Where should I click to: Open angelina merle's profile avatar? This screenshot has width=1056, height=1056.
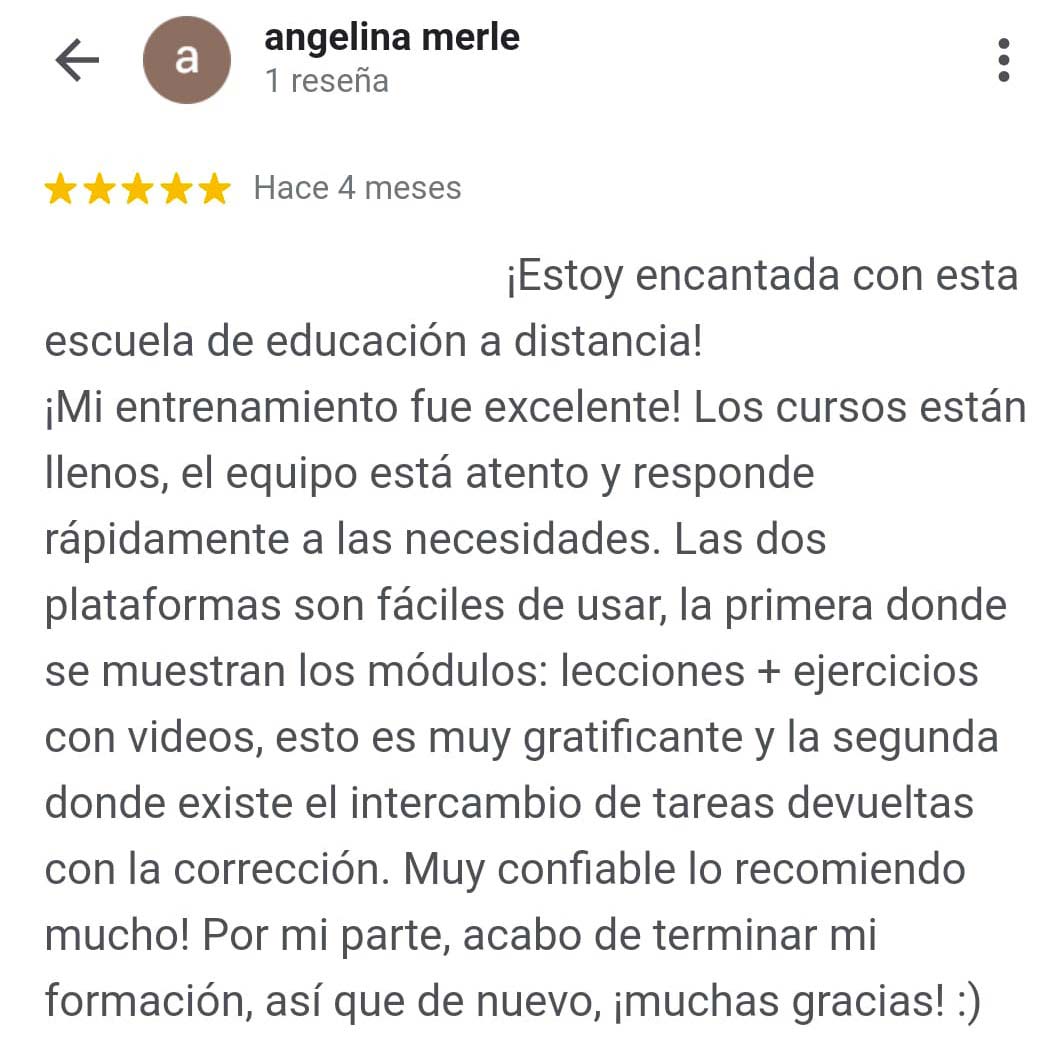(x=187, y=61)
